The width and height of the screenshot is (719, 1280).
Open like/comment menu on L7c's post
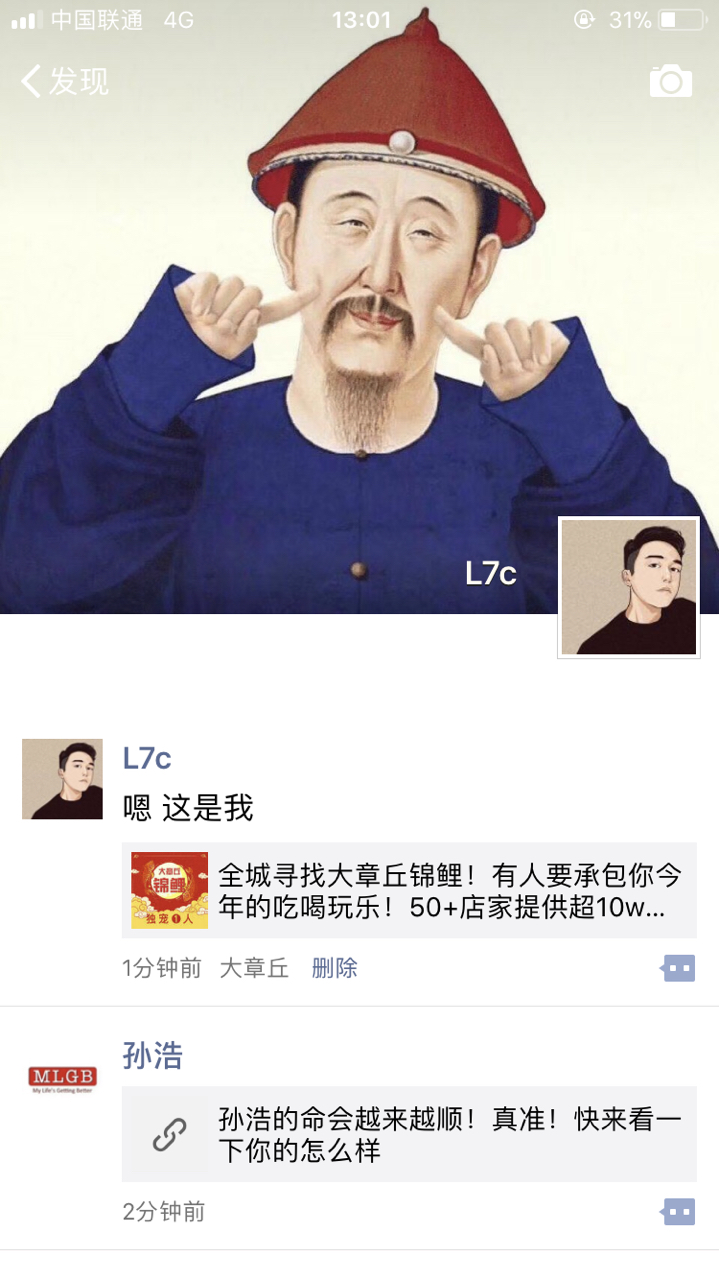(678, 968)
